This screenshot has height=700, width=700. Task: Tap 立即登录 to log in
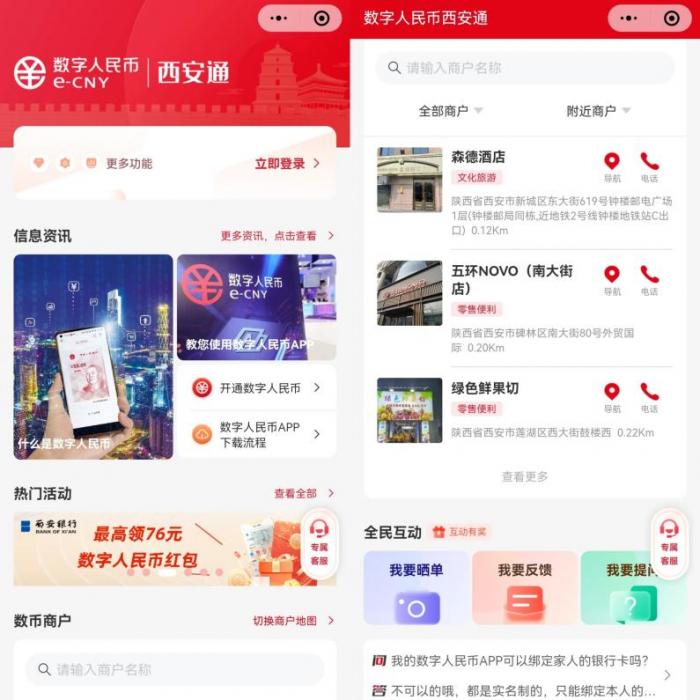point(286,163)
